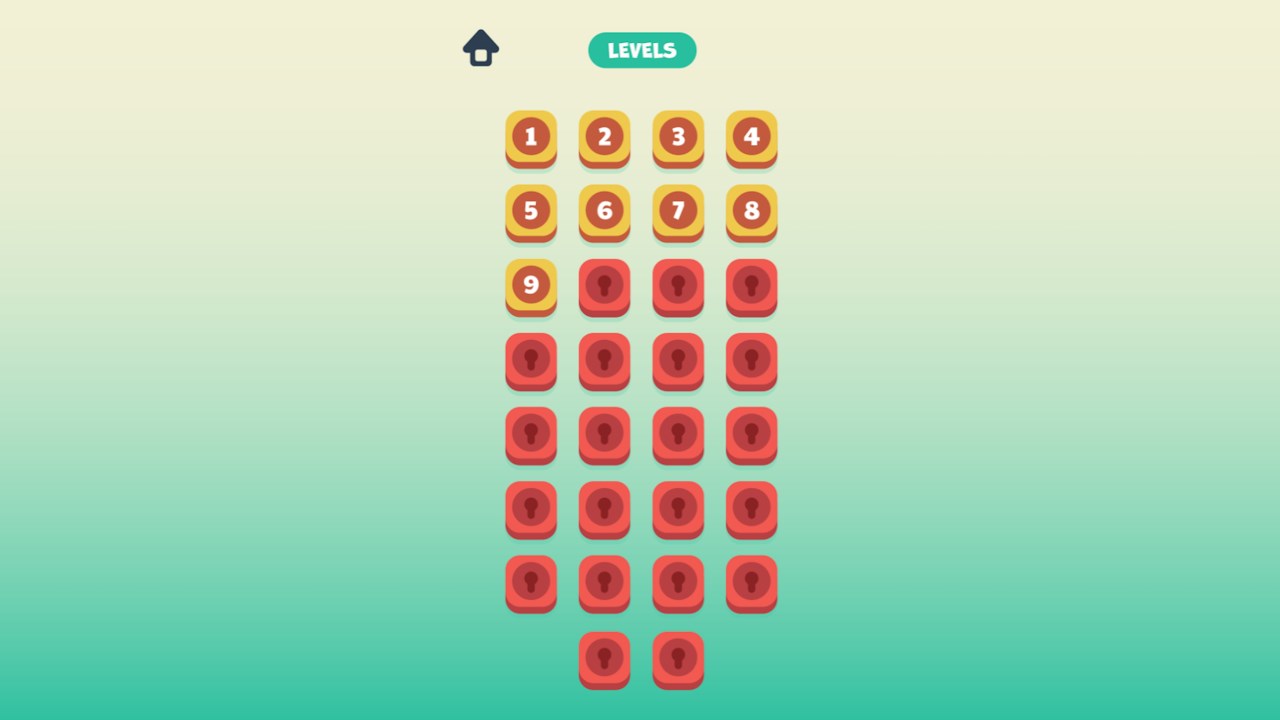Start level 9

pos(531,285)
